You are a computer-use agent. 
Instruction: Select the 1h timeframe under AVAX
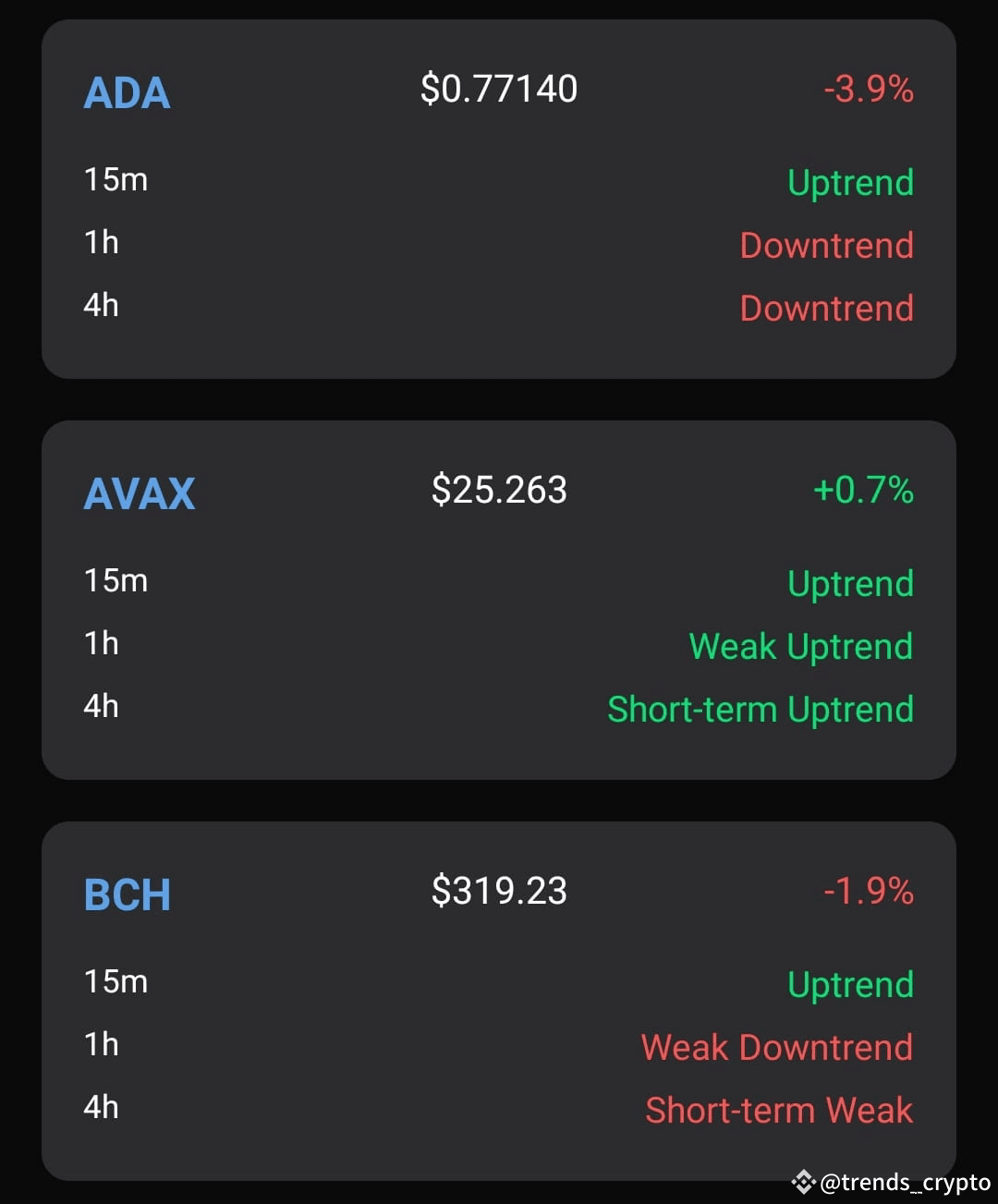[x=100, y=644]
